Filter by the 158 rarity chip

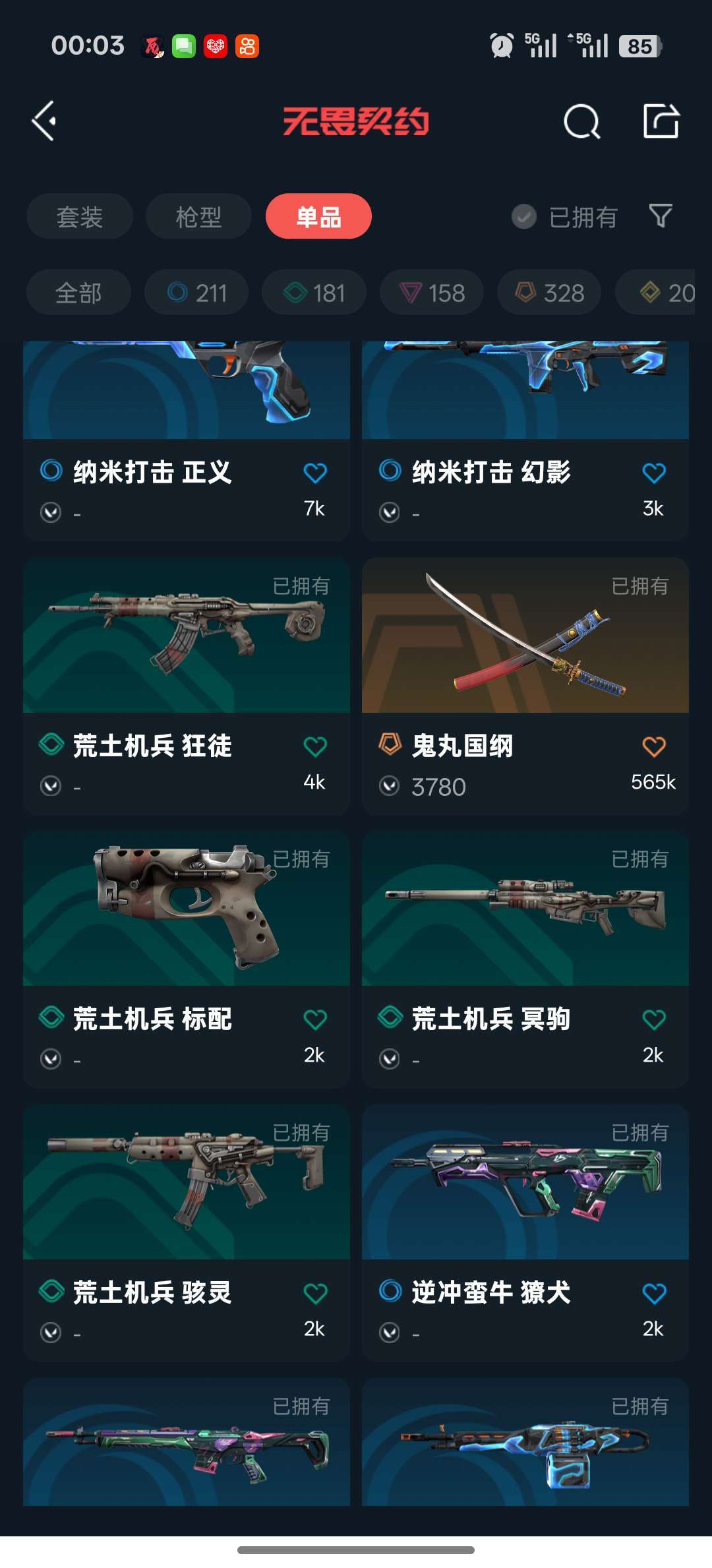coord(432,292)
